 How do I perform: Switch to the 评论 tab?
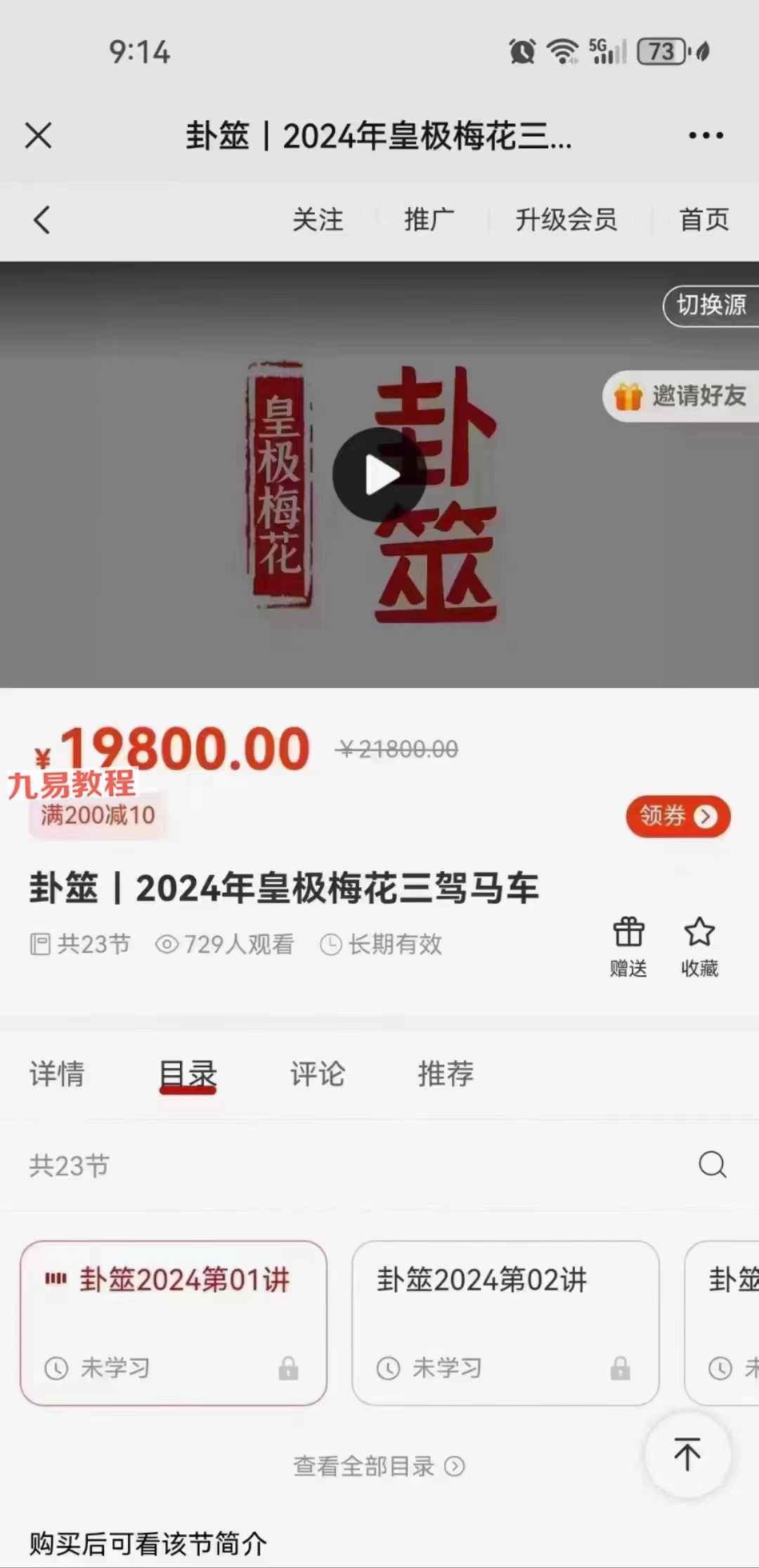click(318, 1074)
